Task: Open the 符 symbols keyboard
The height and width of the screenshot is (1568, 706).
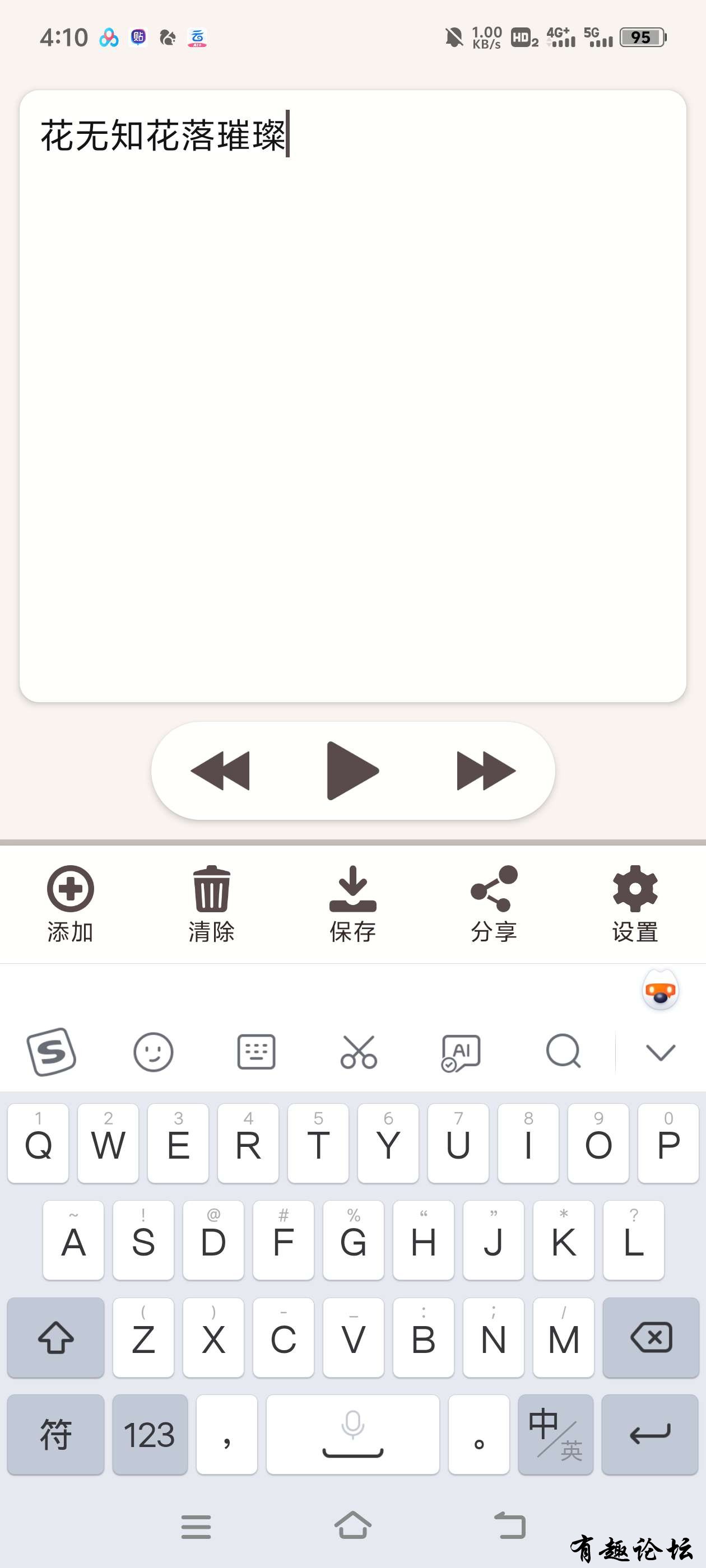Action: tap(55, 1434)
